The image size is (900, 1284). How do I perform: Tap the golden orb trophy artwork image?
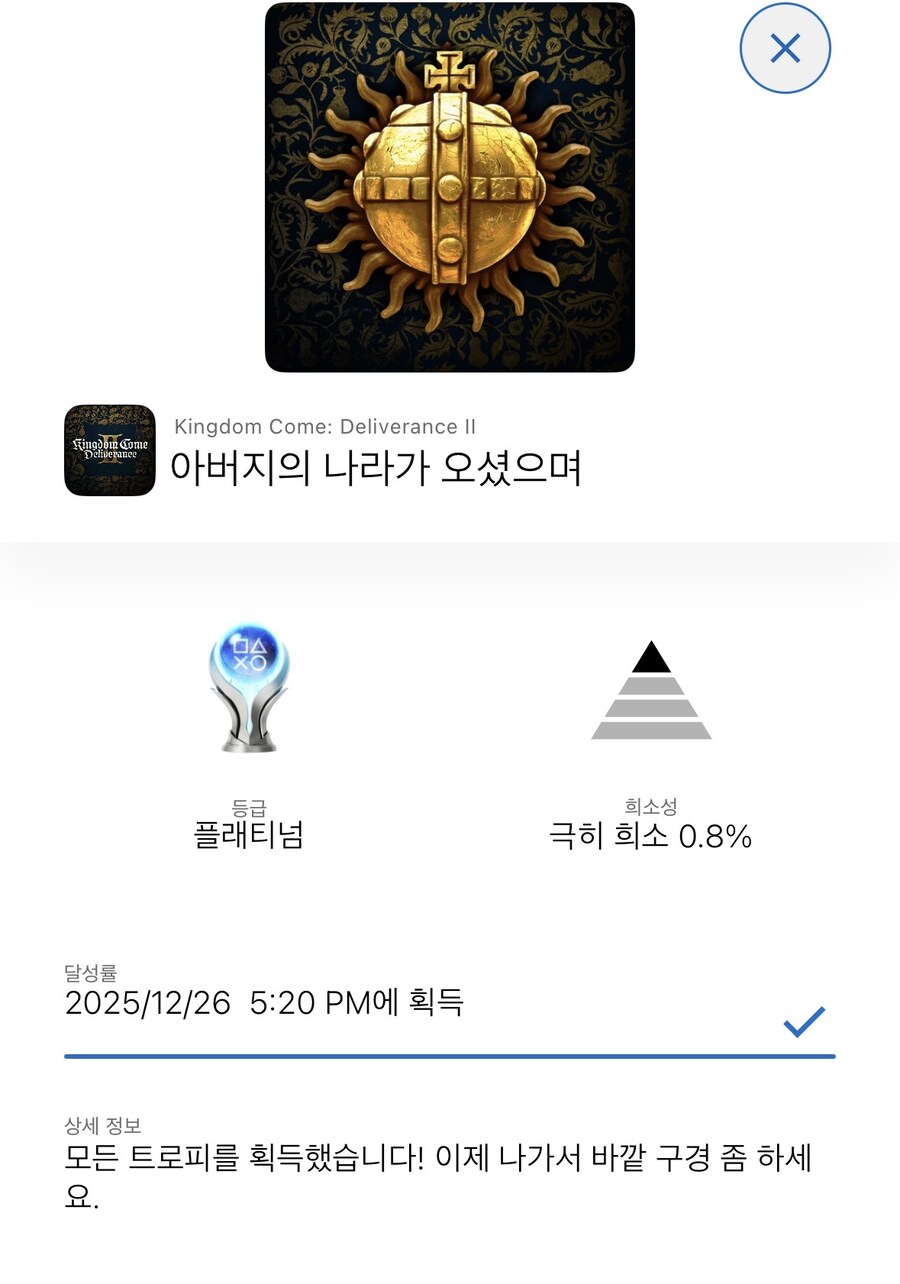pos(449,188)
